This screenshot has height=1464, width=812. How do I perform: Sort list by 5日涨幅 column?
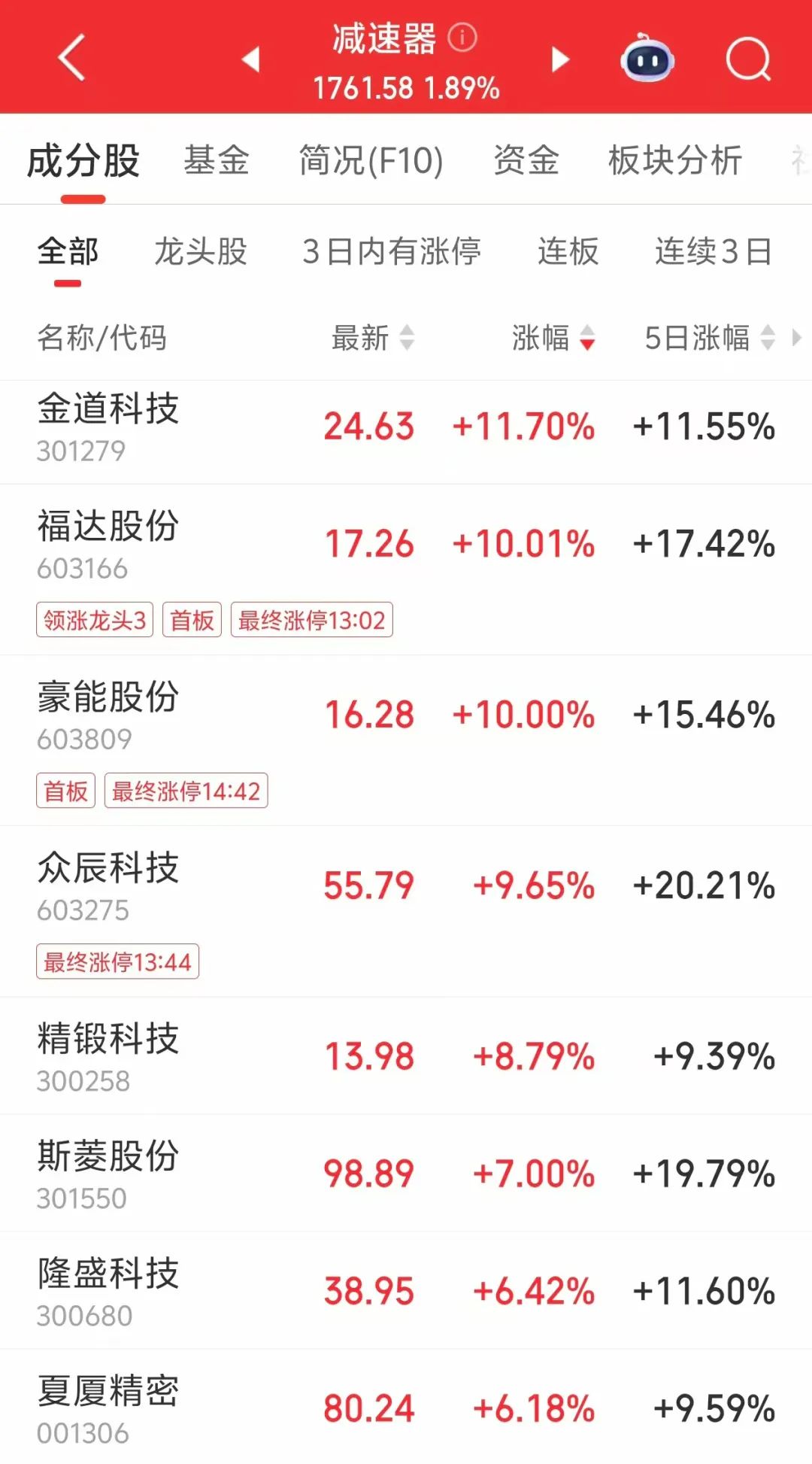pos(710,338)
